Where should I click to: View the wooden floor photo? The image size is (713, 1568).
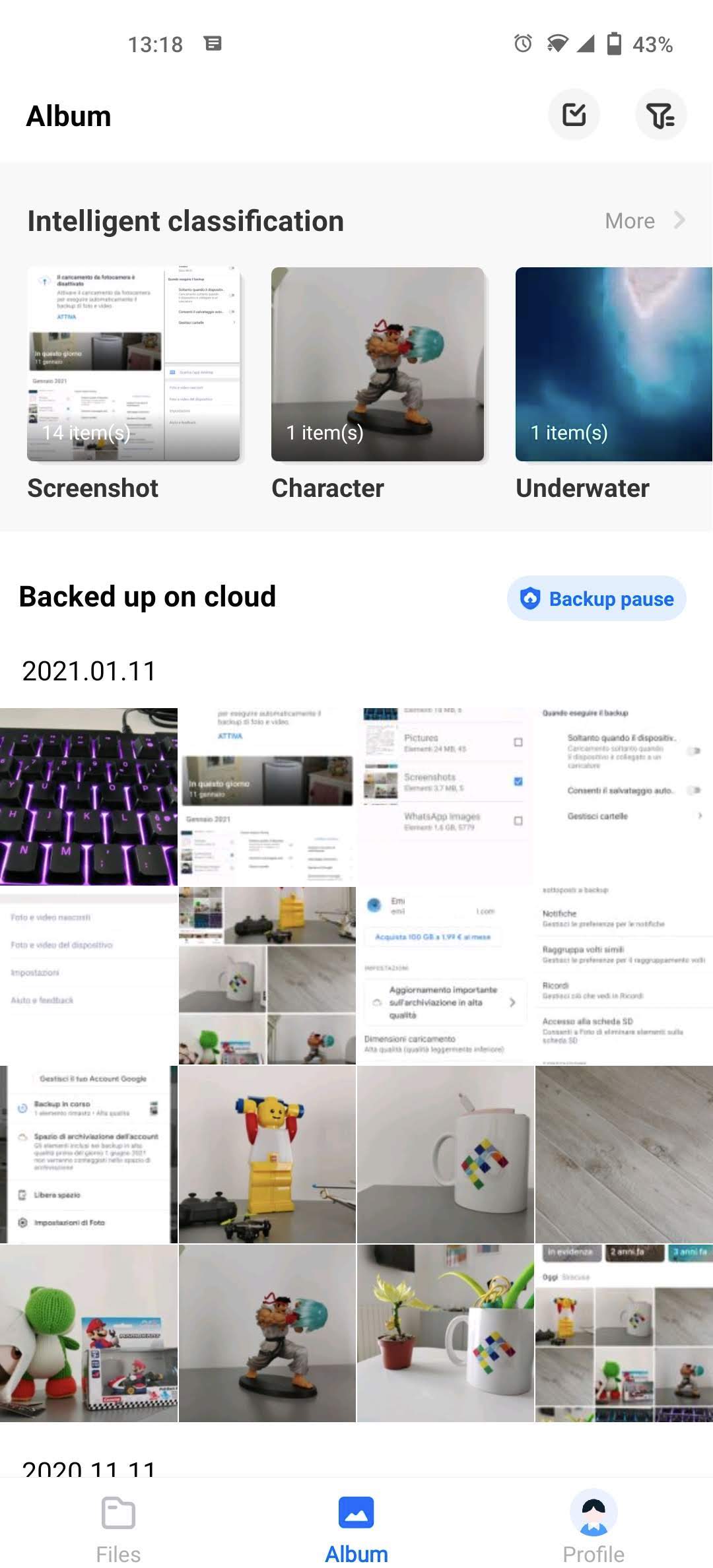click(624, 1154)
